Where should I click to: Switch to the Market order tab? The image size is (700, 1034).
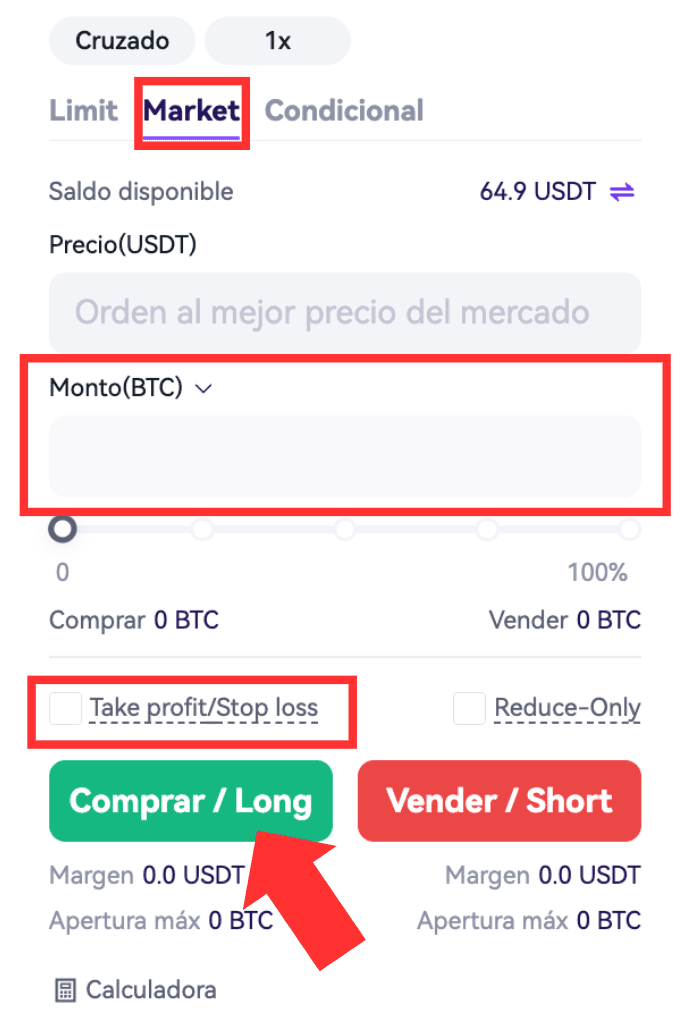[191, 110]
